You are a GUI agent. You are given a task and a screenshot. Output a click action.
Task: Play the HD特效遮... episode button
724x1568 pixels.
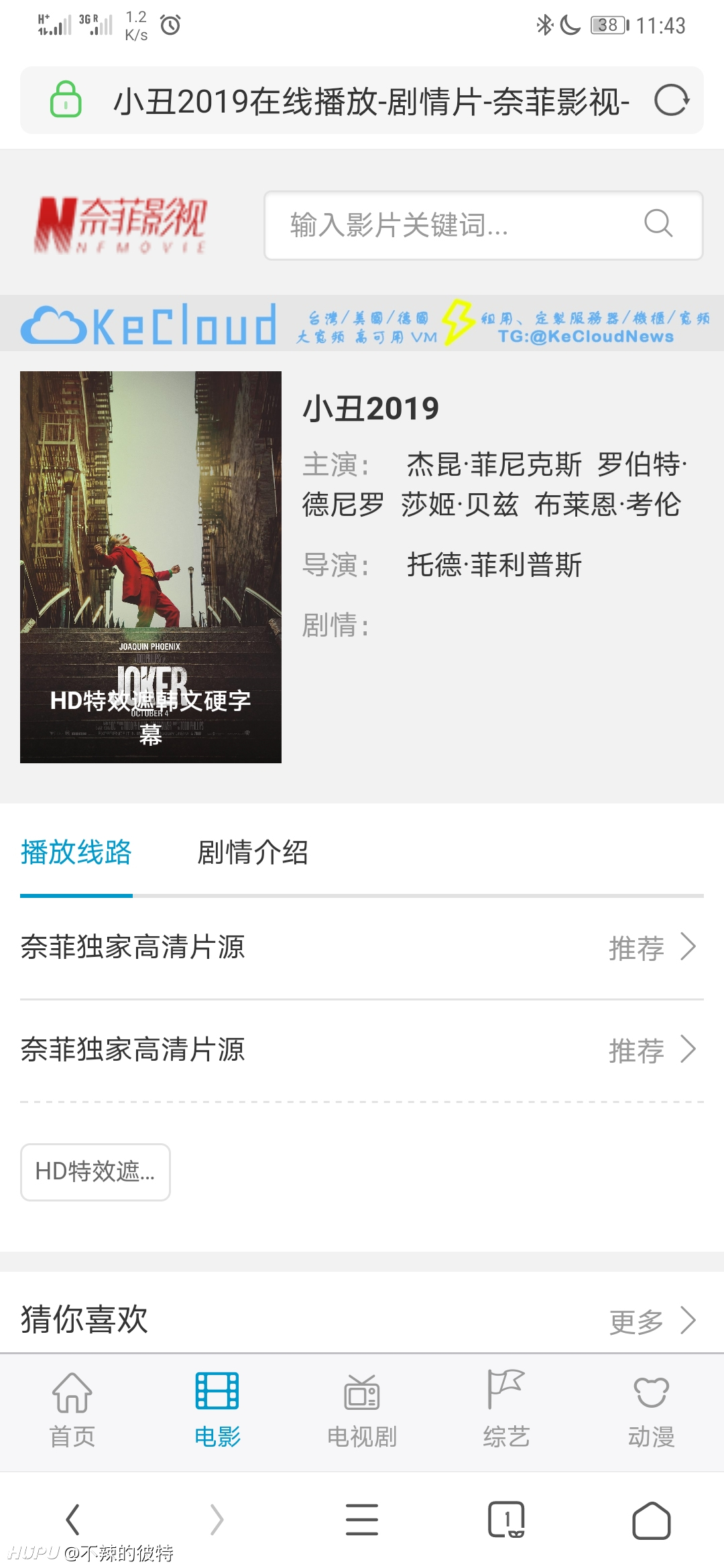click(x=95, y=1172)
